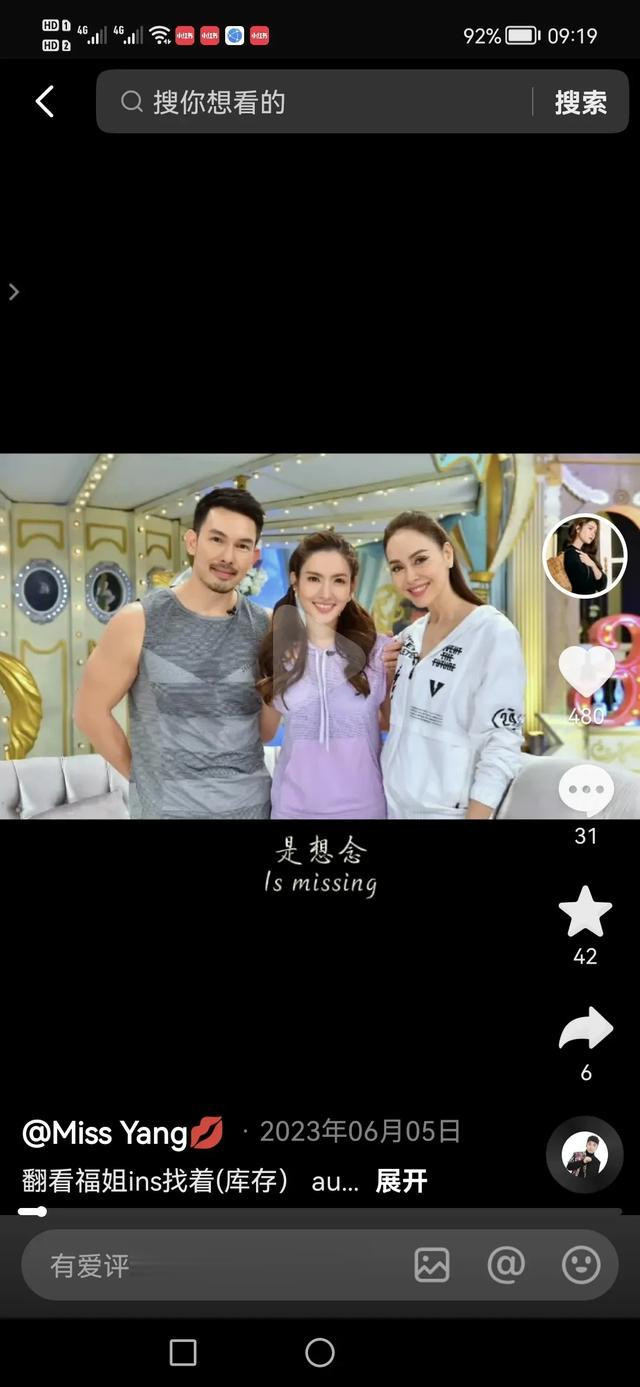Open the emoji picker smiley icon

point(581,1265)
